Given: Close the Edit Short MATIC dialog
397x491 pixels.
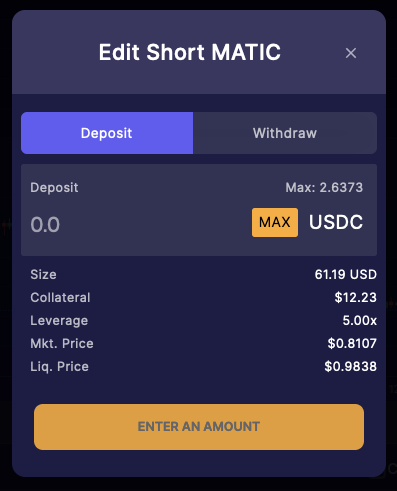Looking at the screenshot, I should [x=351, y=53].
